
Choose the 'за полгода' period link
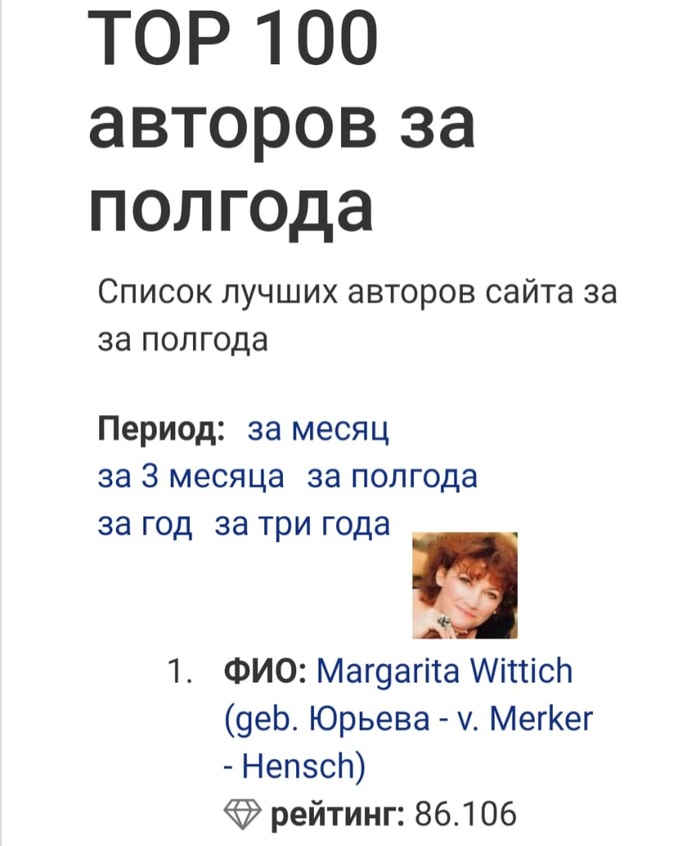coord(391,476)
